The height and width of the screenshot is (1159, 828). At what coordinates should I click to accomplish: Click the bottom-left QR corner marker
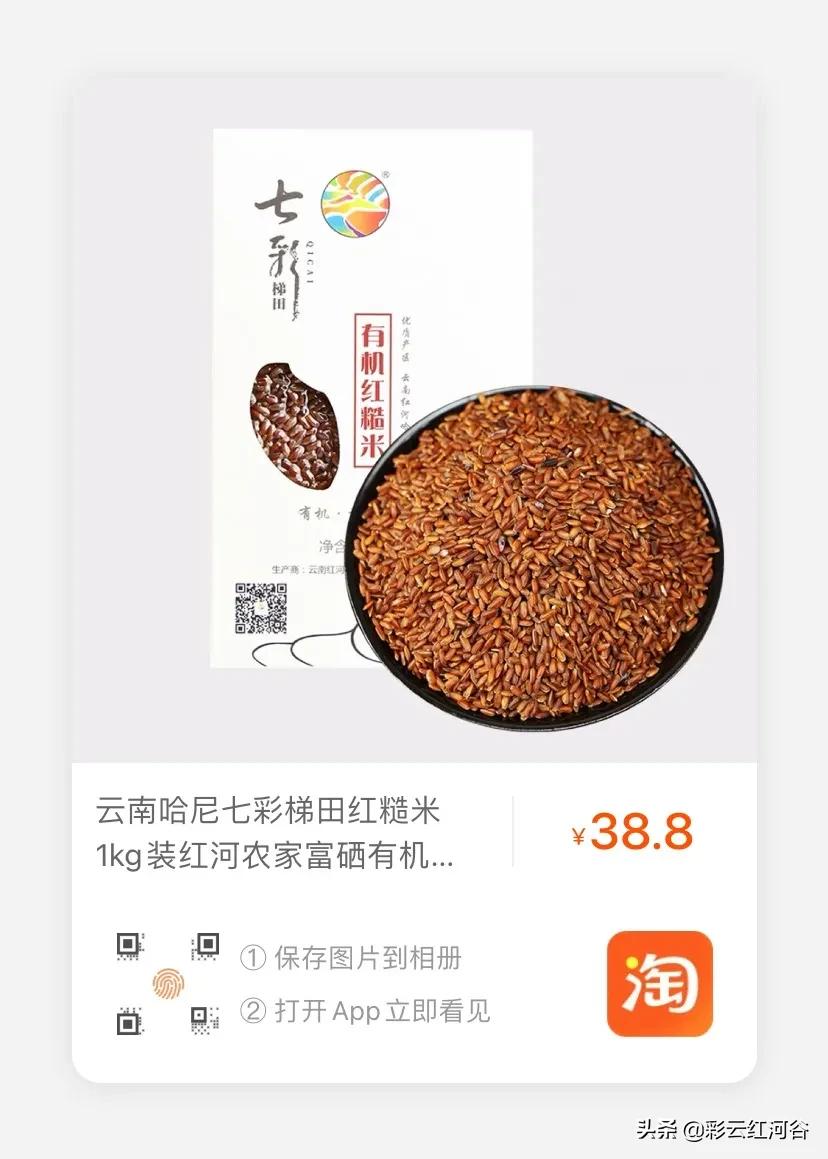tap(128, 1025)
